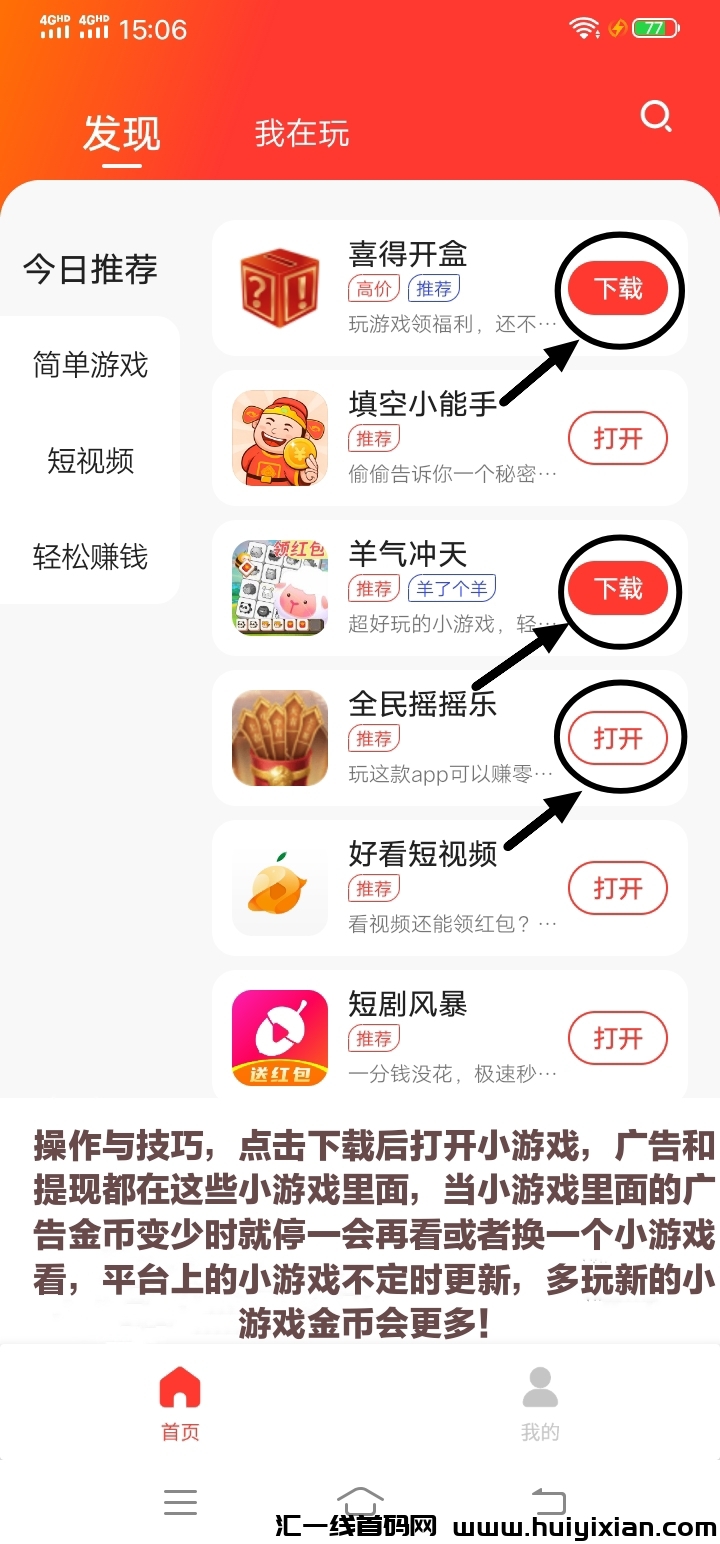Choose the 今日推荐 category
720x1544 pixels.
pos(90,269)
